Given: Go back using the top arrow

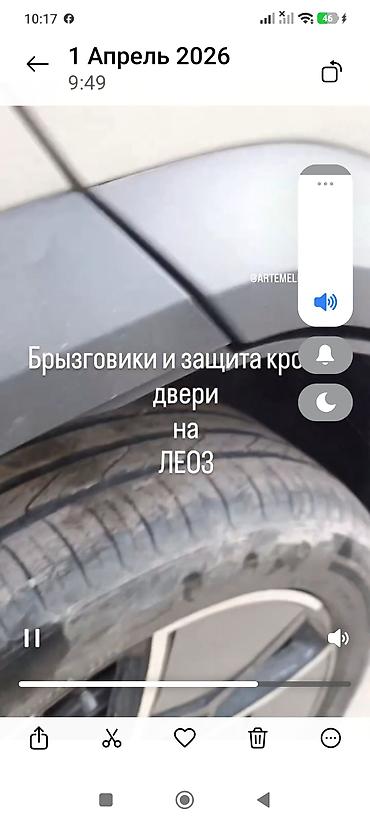Looking at the screenshot, I should [37, 64].
